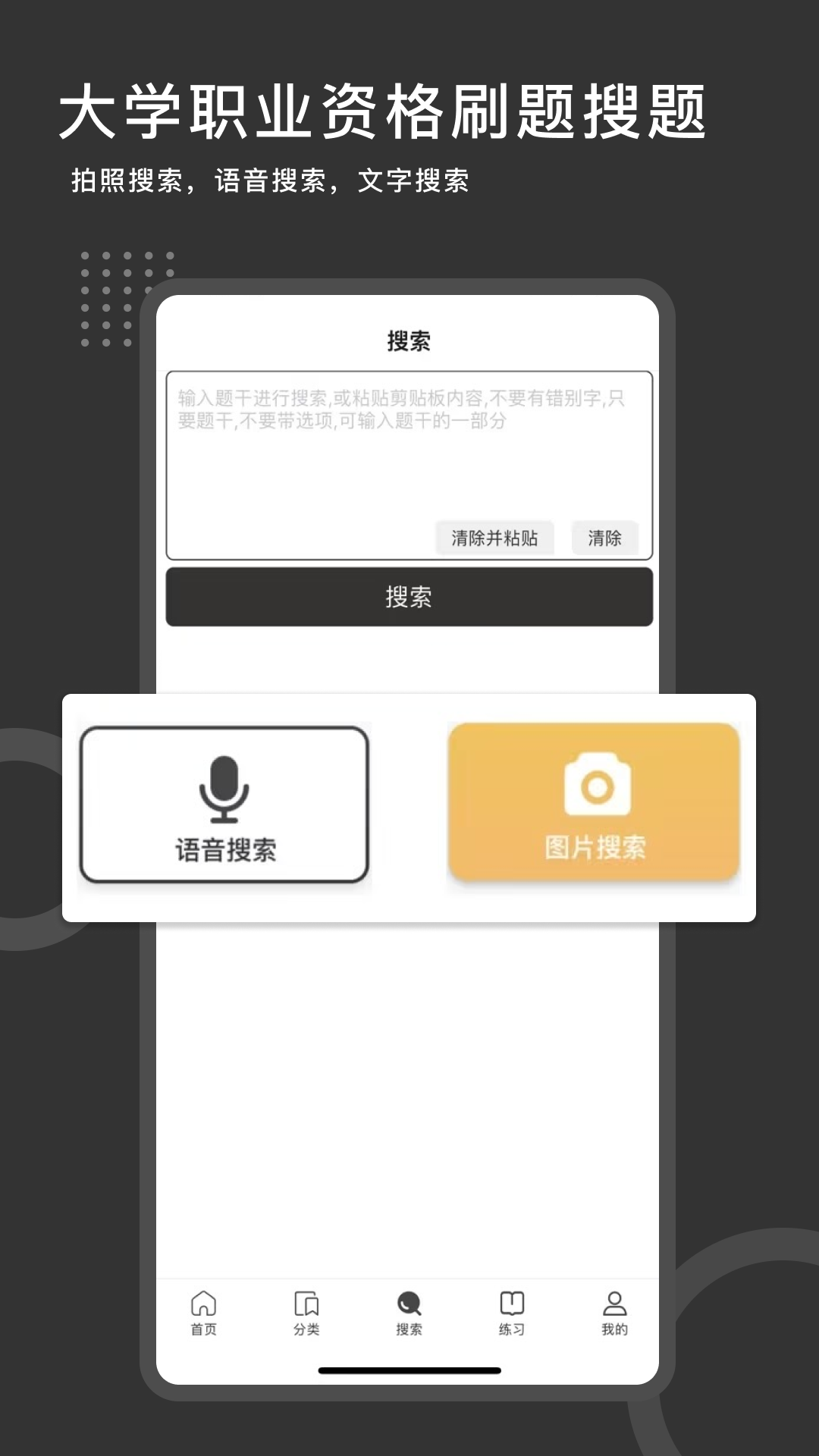This screenshot has width=819, height=1456.
Task: Click the 清除 clear button
Action: [x=605, y=539]
